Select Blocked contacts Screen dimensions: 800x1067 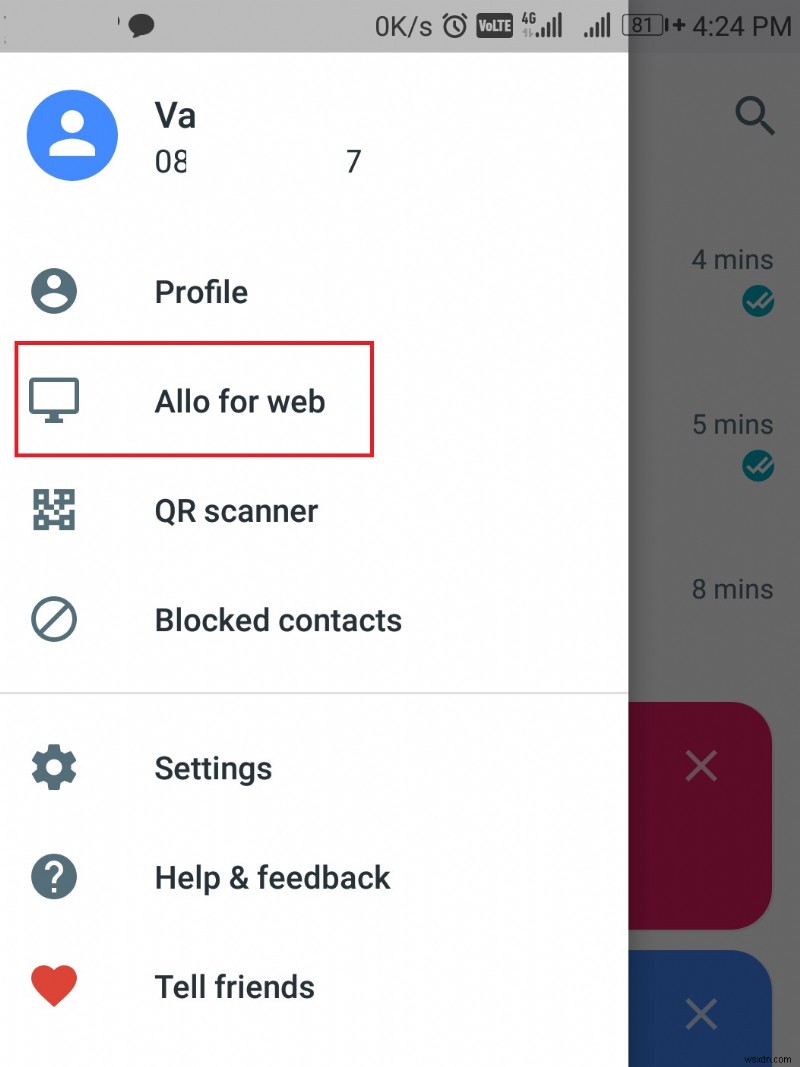(x=277, y=620)
